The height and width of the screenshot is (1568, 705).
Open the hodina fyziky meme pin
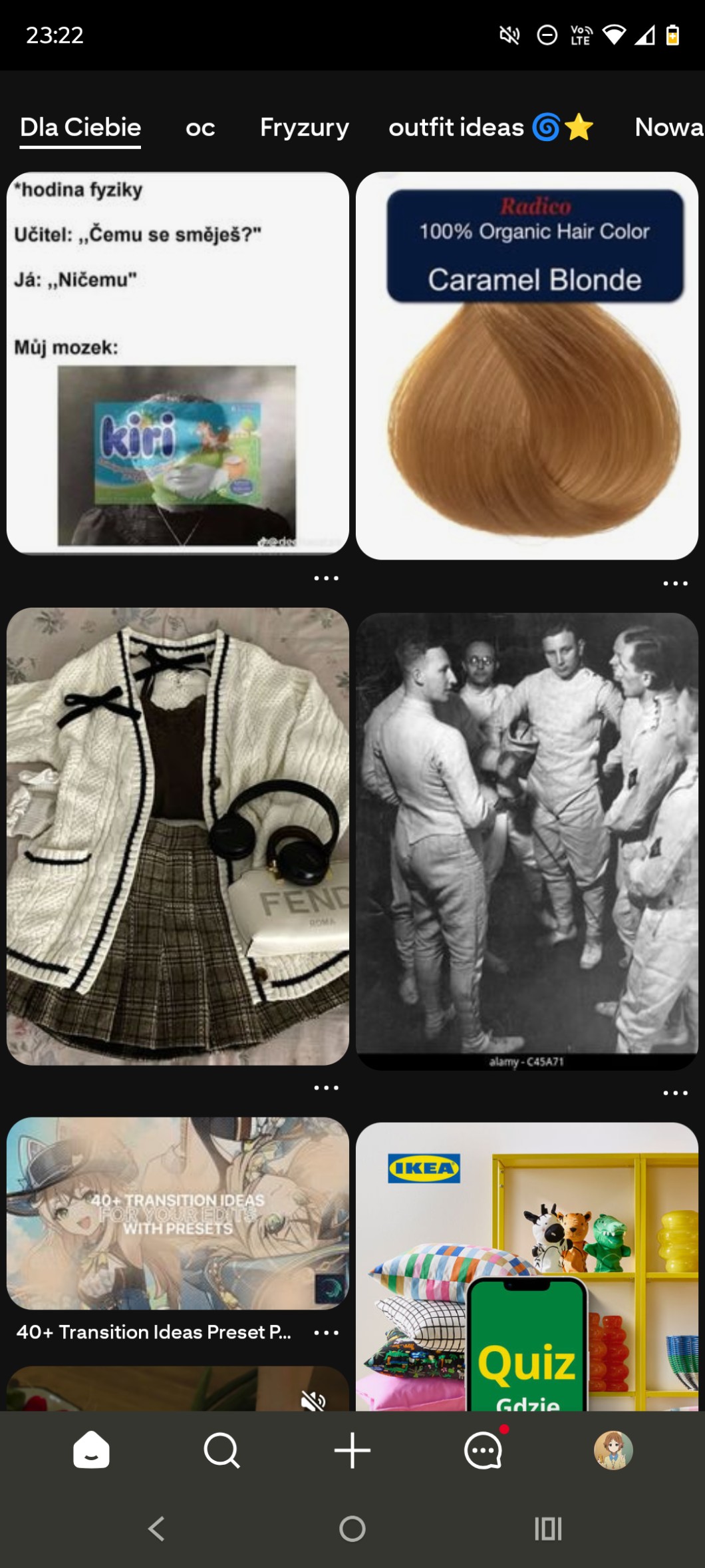[178, 363]
